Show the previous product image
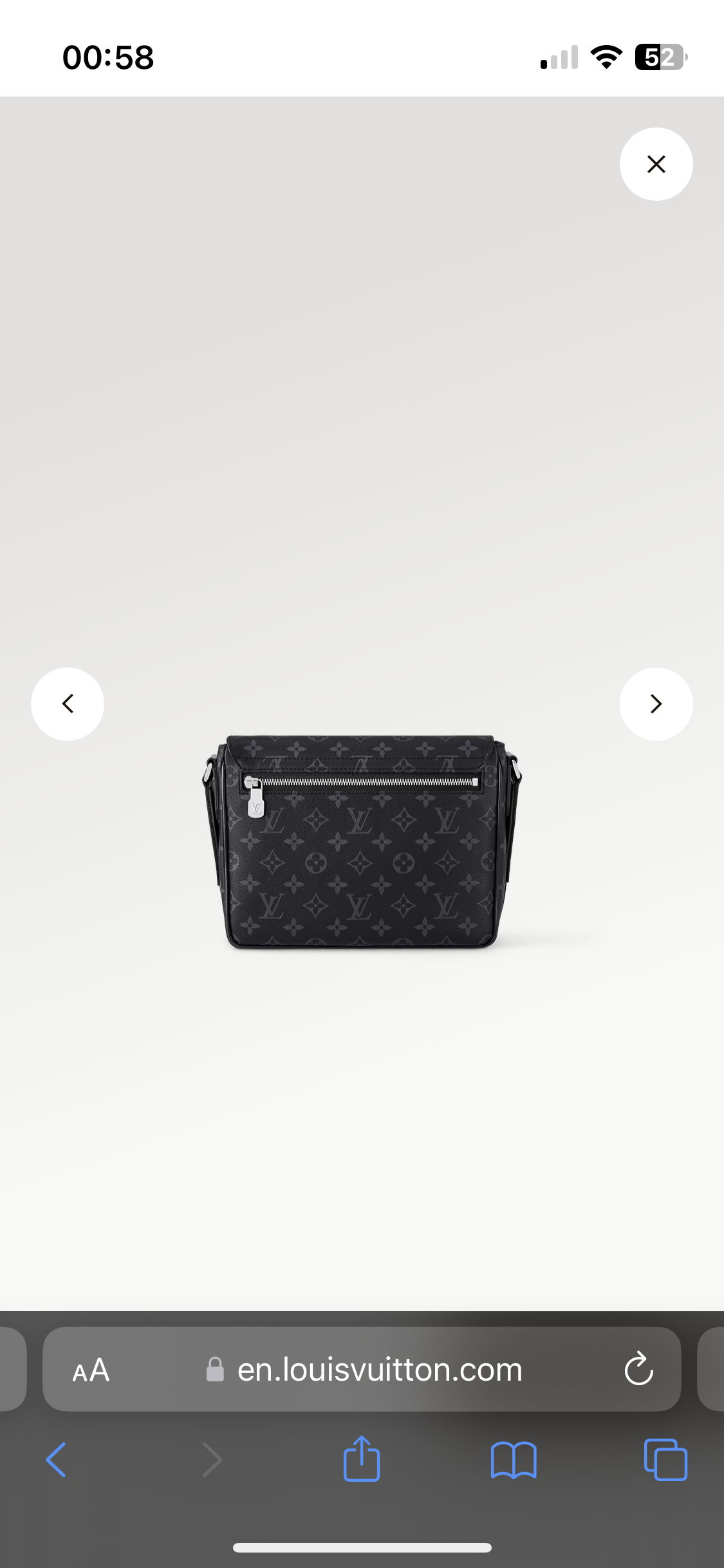Image resolution: width=724 pixels, height=1568 pixels. point(68,704)
